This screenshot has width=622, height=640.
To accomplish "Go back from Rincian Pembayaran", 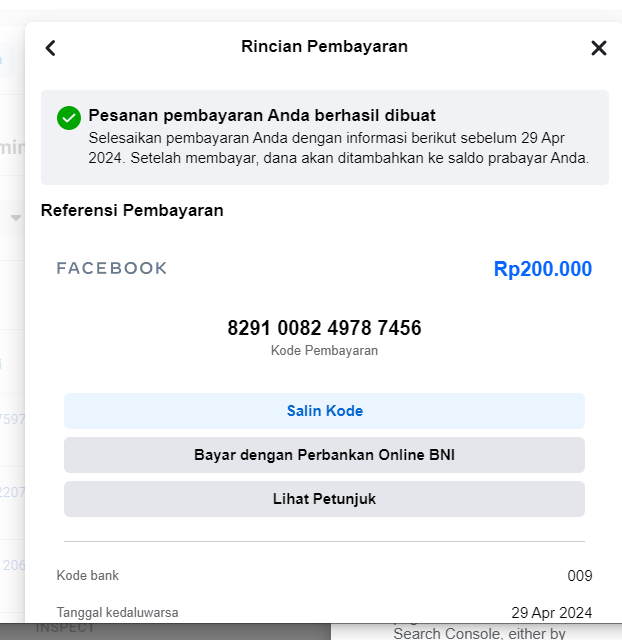I will click(x=51, y=48).
